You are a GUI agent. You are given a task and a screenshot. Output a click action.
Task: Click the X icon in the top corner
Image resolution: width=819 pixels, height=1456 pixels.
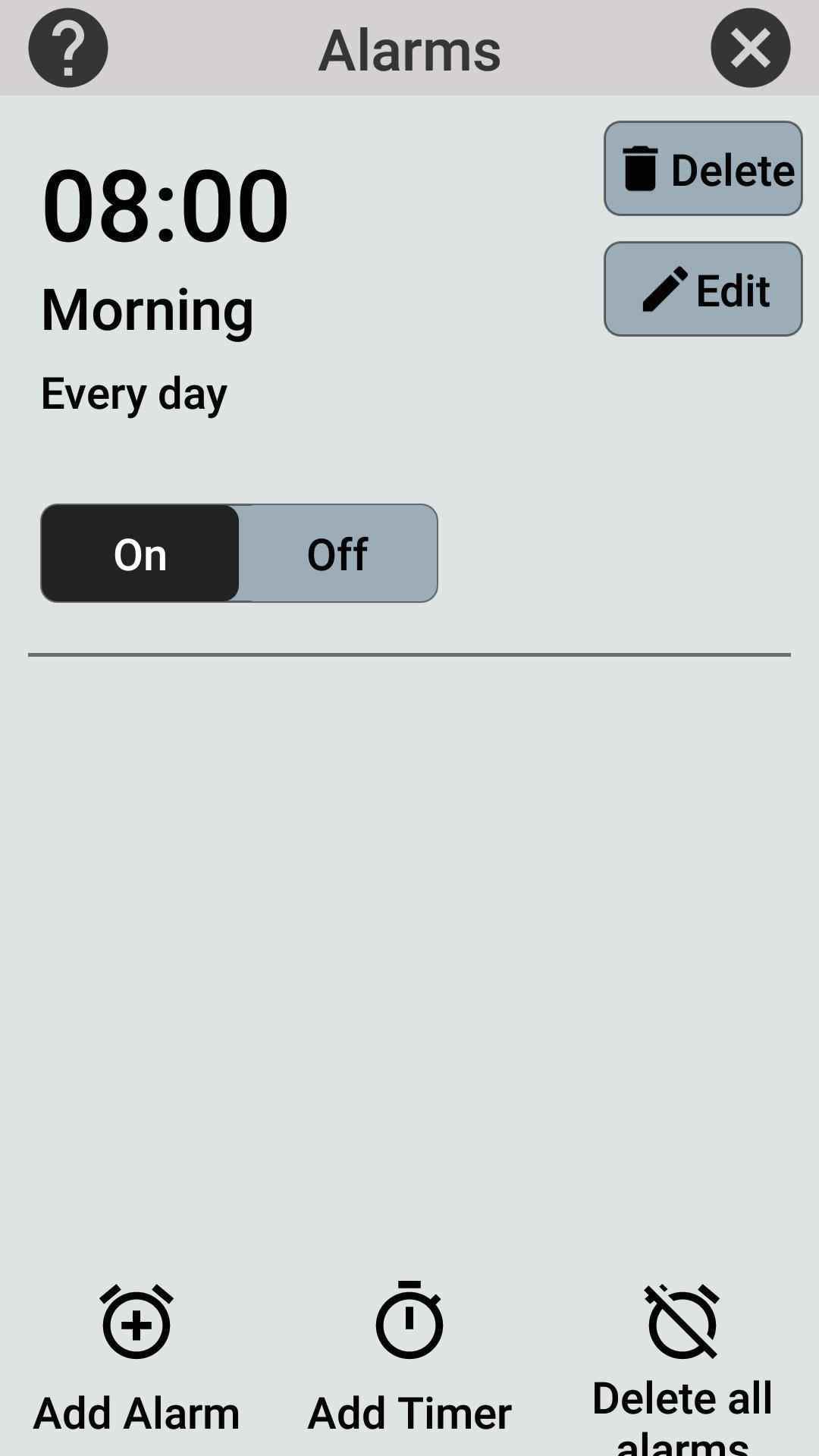coord(751,47)
